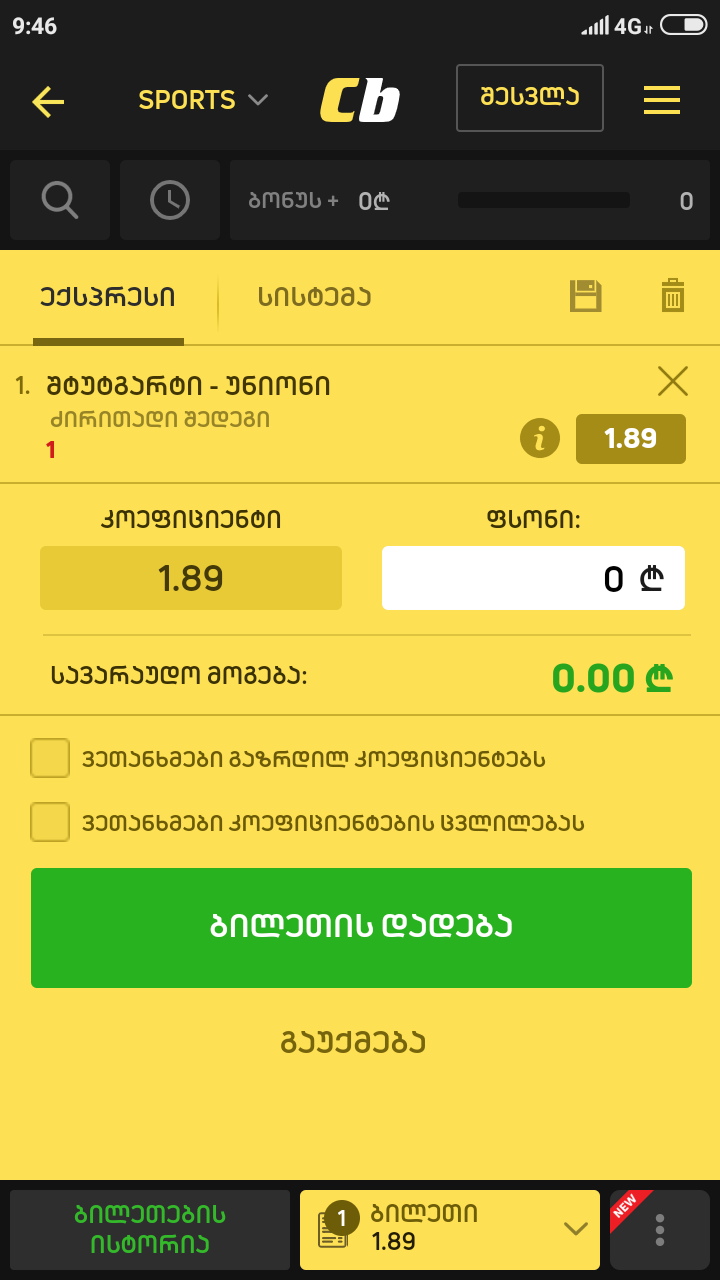Expand the ბილეთი 1.89 betslip panel
The width and height of the screenshot is (720, 1280).
tap(575, 1230)
